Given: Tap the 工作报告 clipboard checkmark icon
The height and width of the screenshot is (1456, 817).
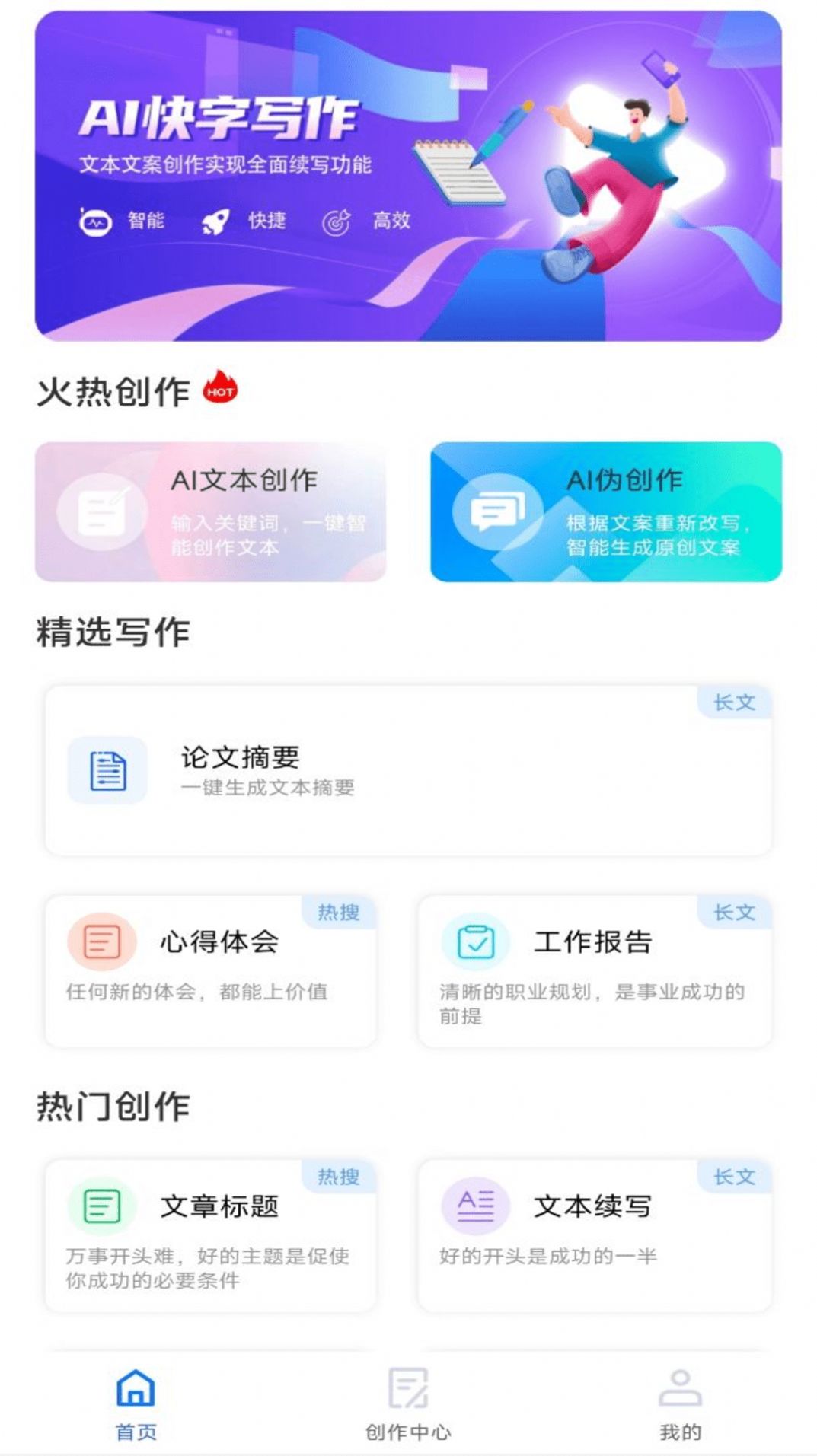Looking at the screenshot, I should 474,943.
